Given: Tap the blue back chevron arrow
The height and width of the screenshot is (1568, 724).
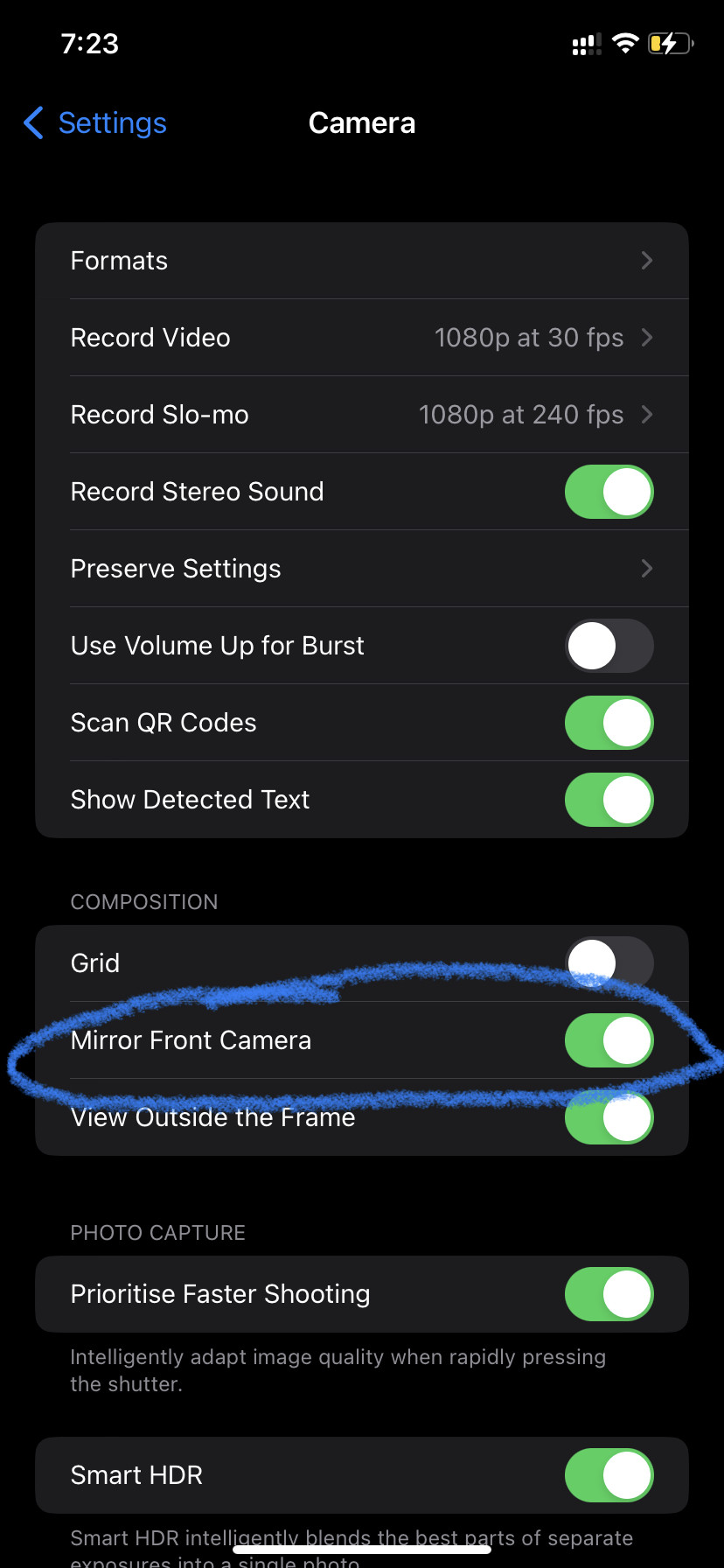Looking at the screenshot, I should [x=32, y=123].
